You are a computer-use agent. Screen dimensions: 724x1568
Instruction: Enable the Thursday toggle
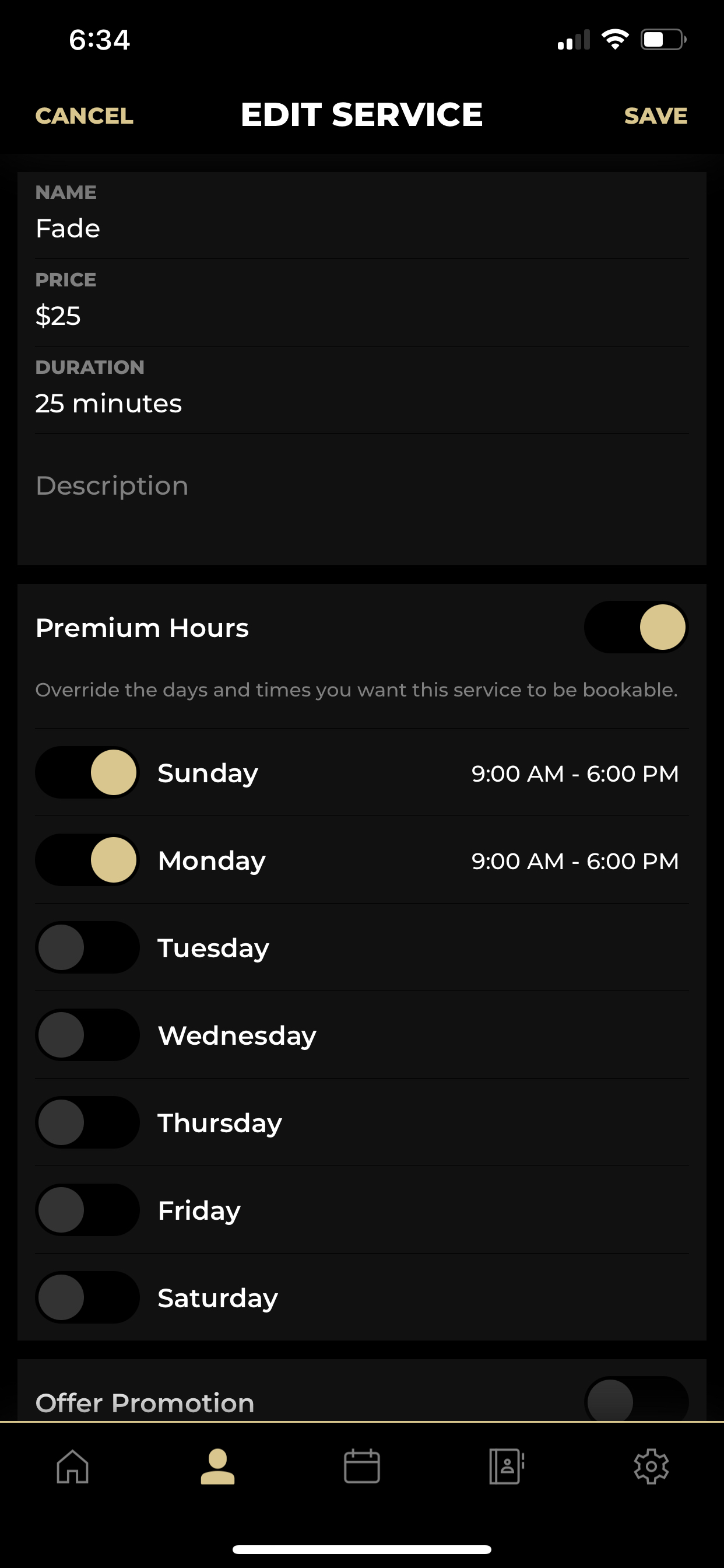[x=87, y=1122]
